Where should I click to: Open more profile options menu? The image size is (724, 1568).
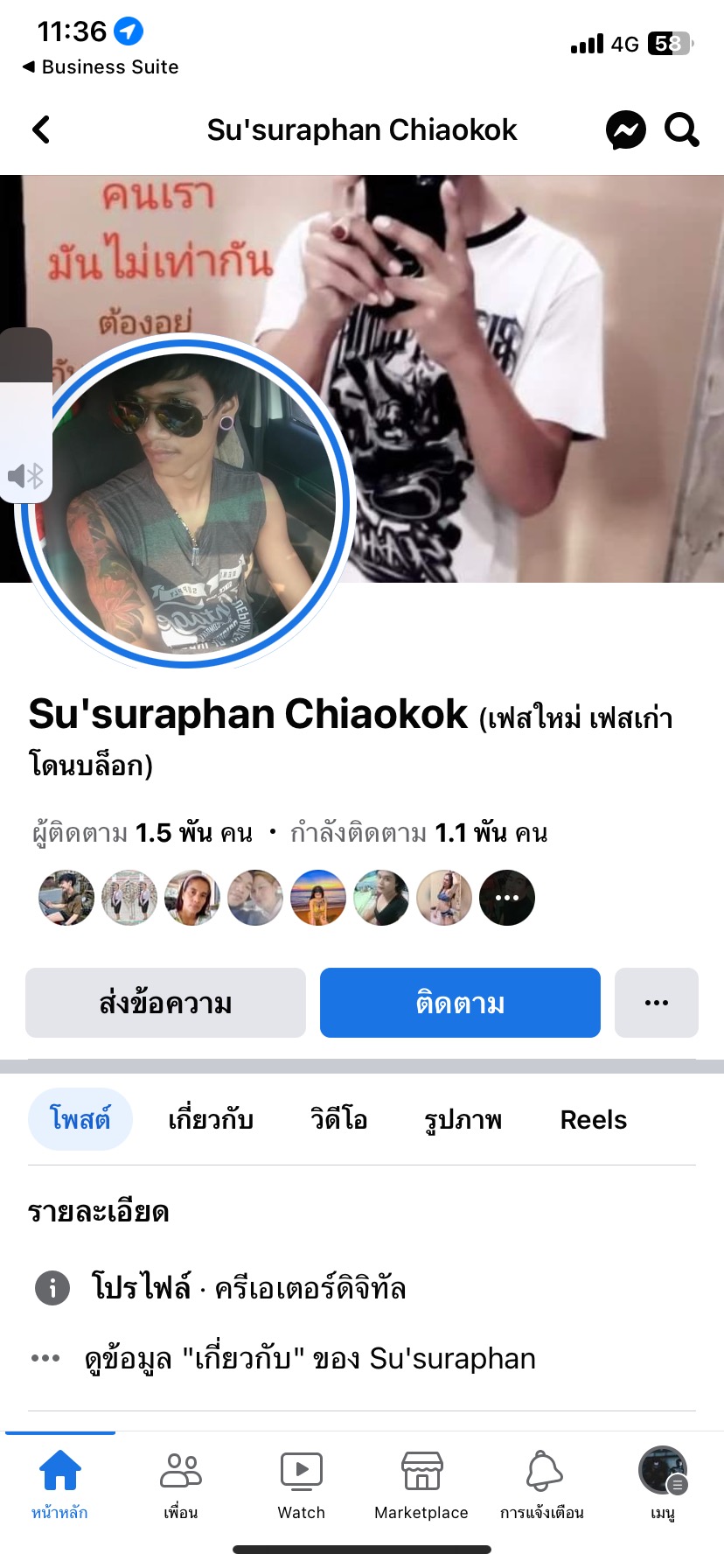point(656,1003)
